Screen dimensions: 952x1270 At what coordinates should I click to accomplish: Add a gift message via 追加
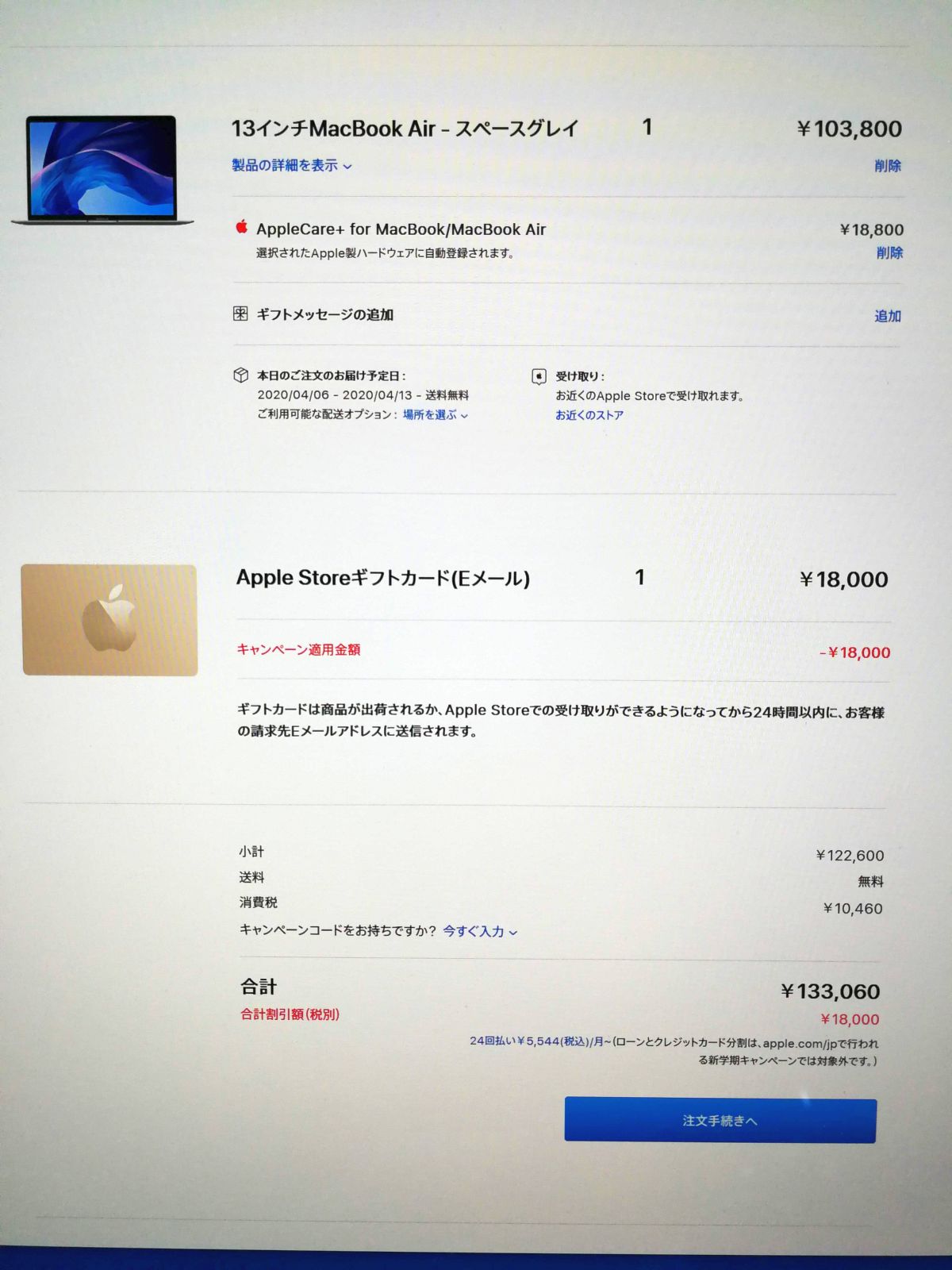tap(887, 316)
